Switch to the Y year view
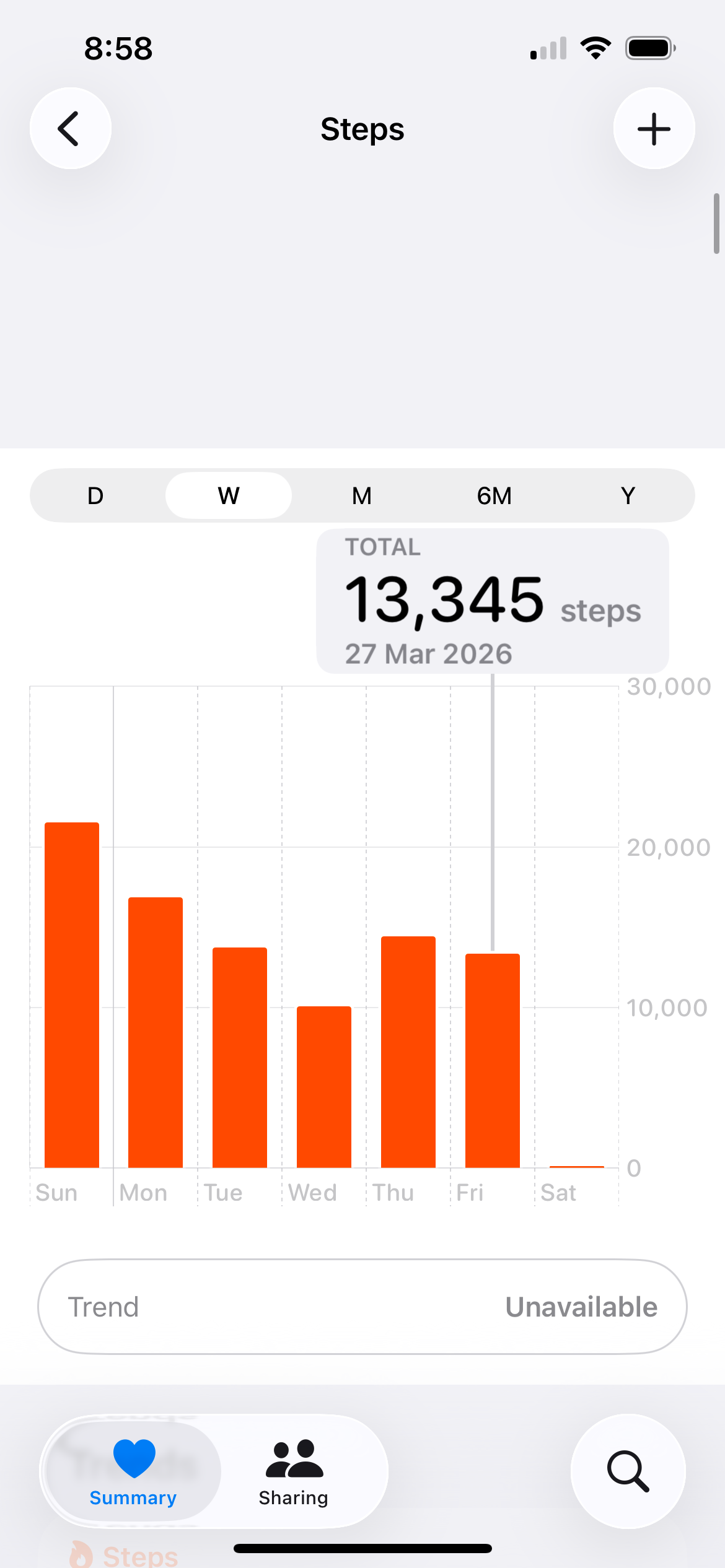This screenshot has height=1568, width=725. pyautogui.click(x=628, y=495)
